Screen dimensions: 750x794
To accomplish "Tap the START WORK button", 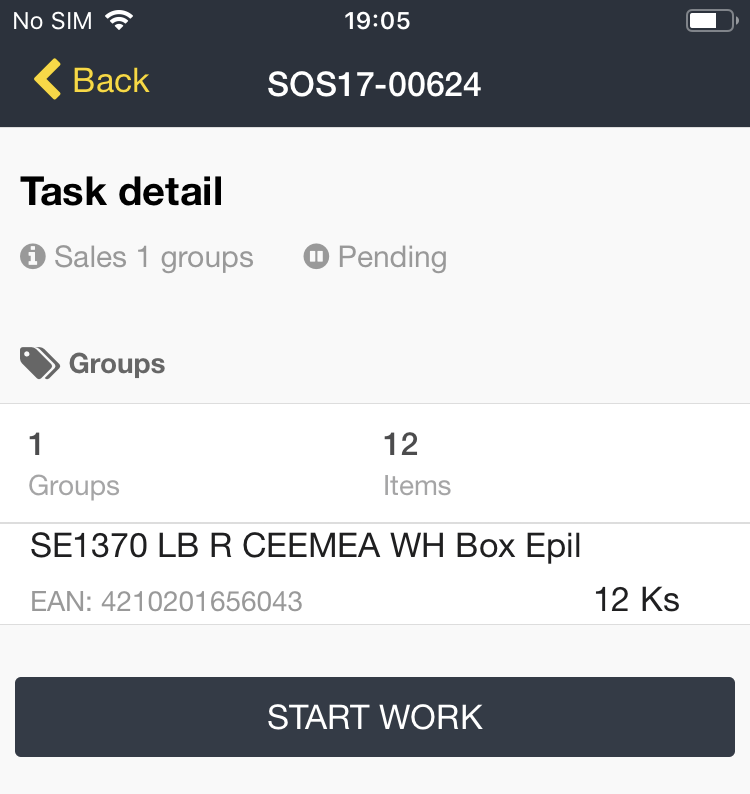I will [x=375, y=717].
